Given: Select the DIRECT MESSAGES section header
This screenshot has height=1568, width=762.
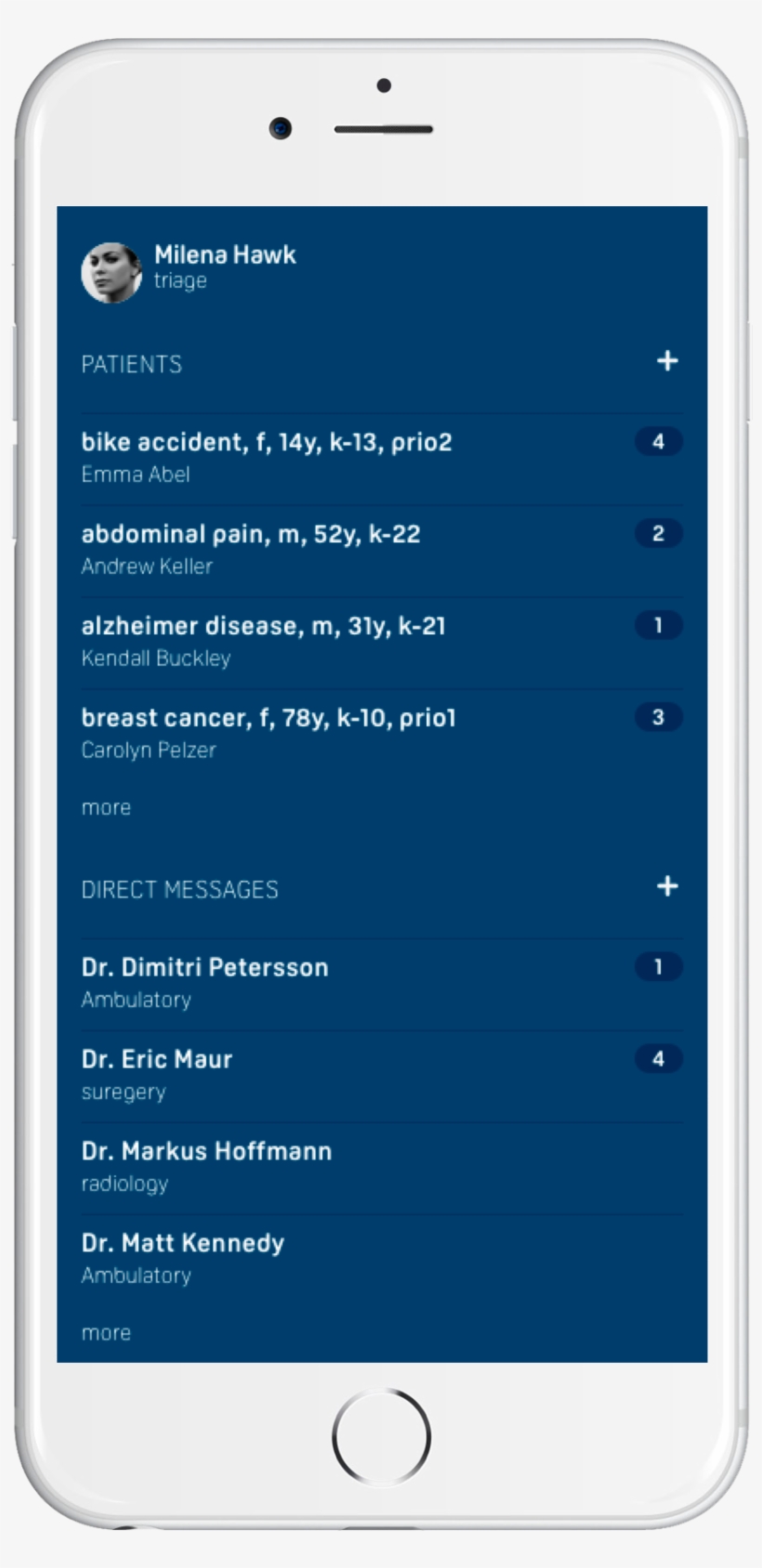Looking at the screenshot, I should coord(180,888).
